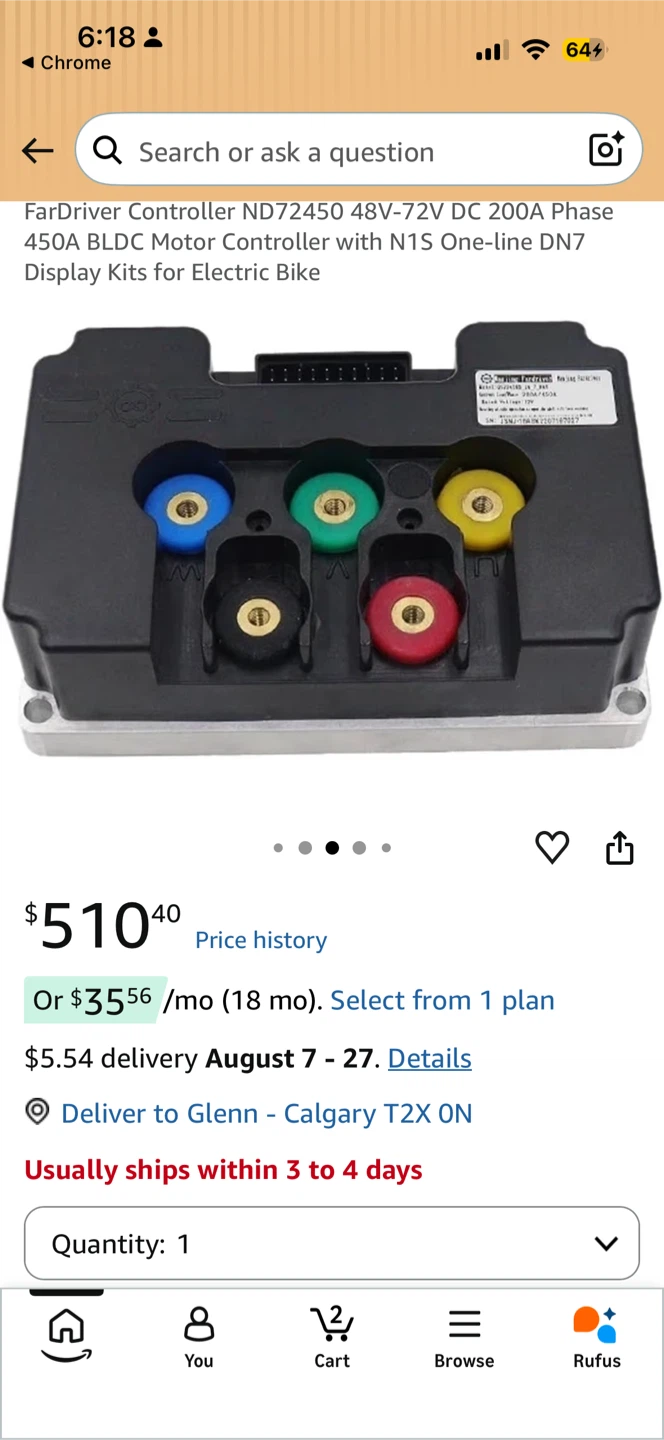Open the FarDriver controller product image

coord(332,539)
